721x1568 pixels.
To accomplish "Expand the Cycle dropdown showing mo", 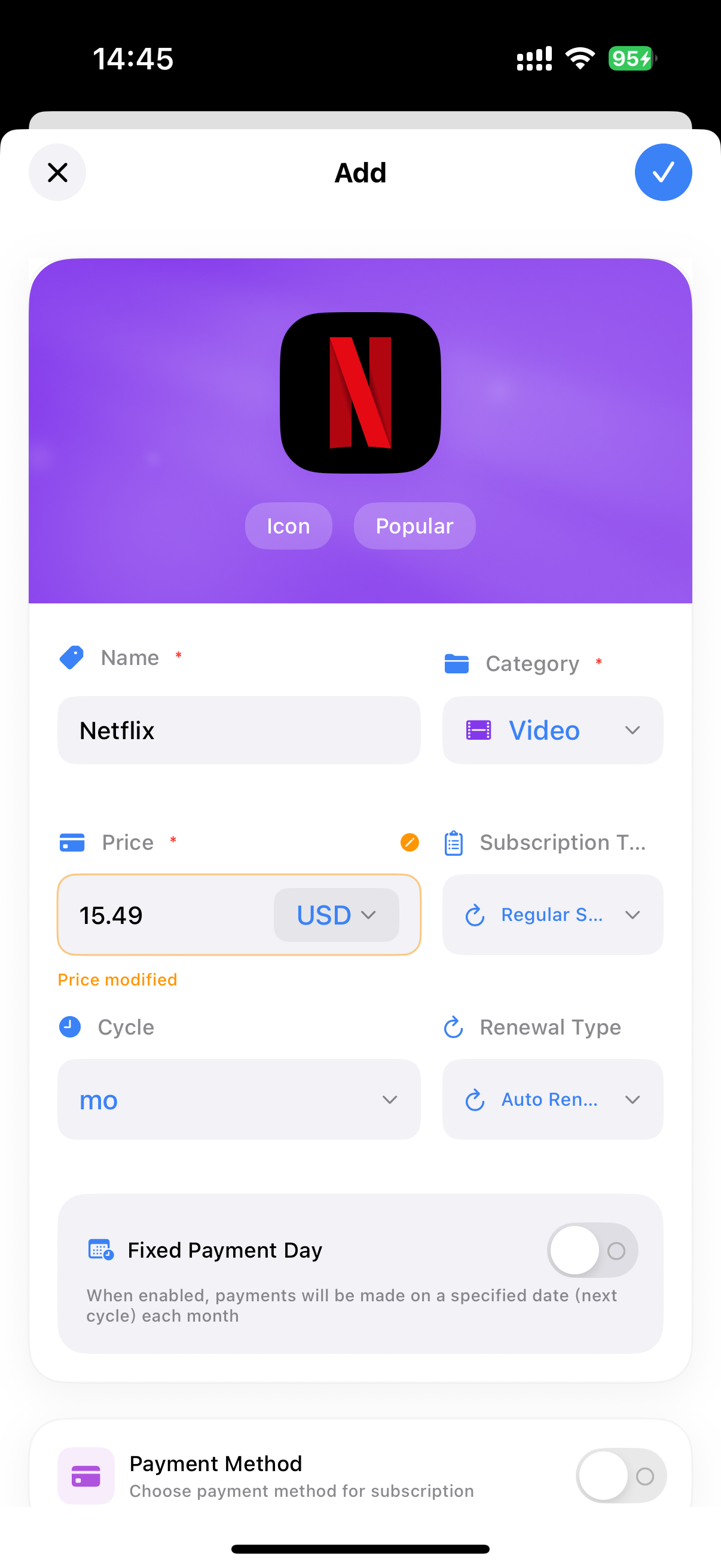I will pyautogui.click(x=239, y=1100).
